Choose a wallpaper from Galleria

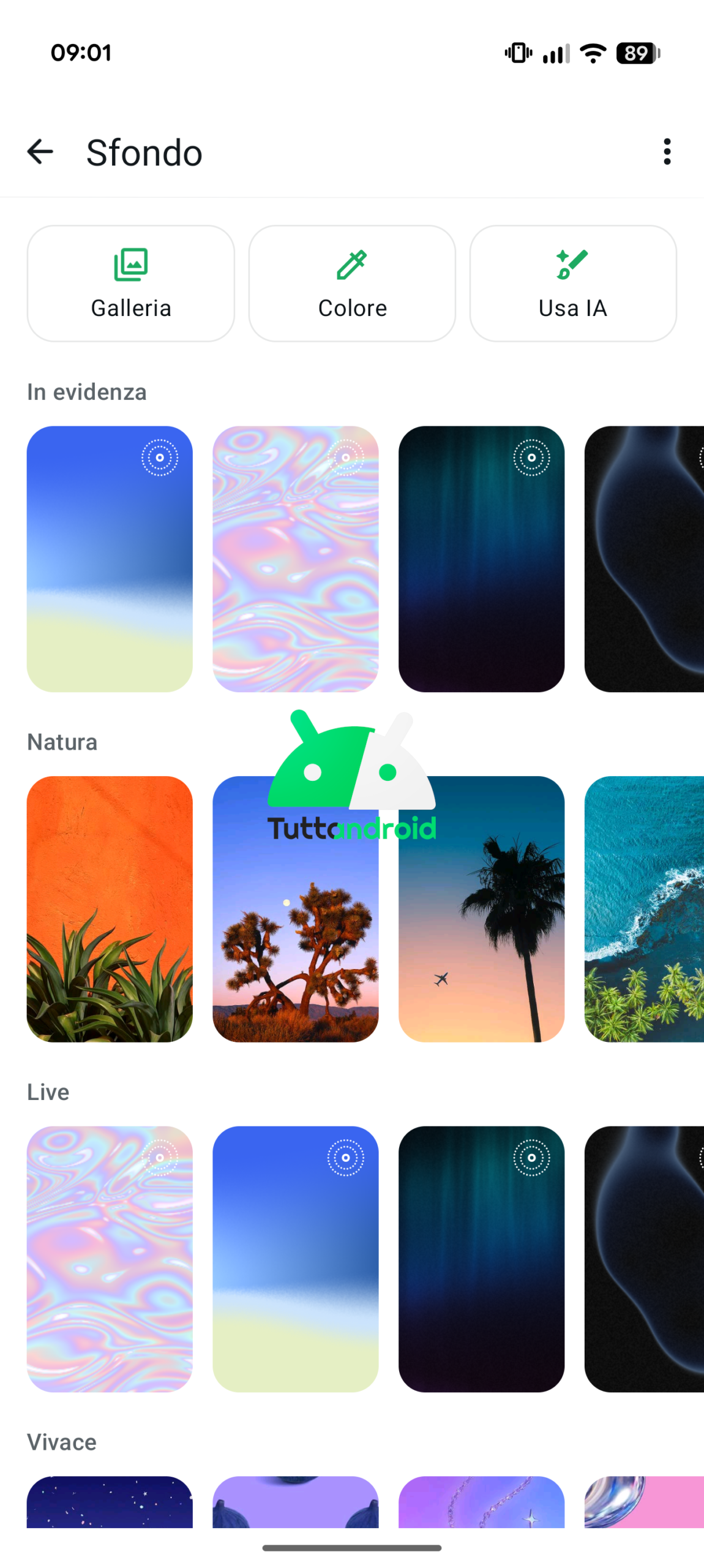click(131, 283)
